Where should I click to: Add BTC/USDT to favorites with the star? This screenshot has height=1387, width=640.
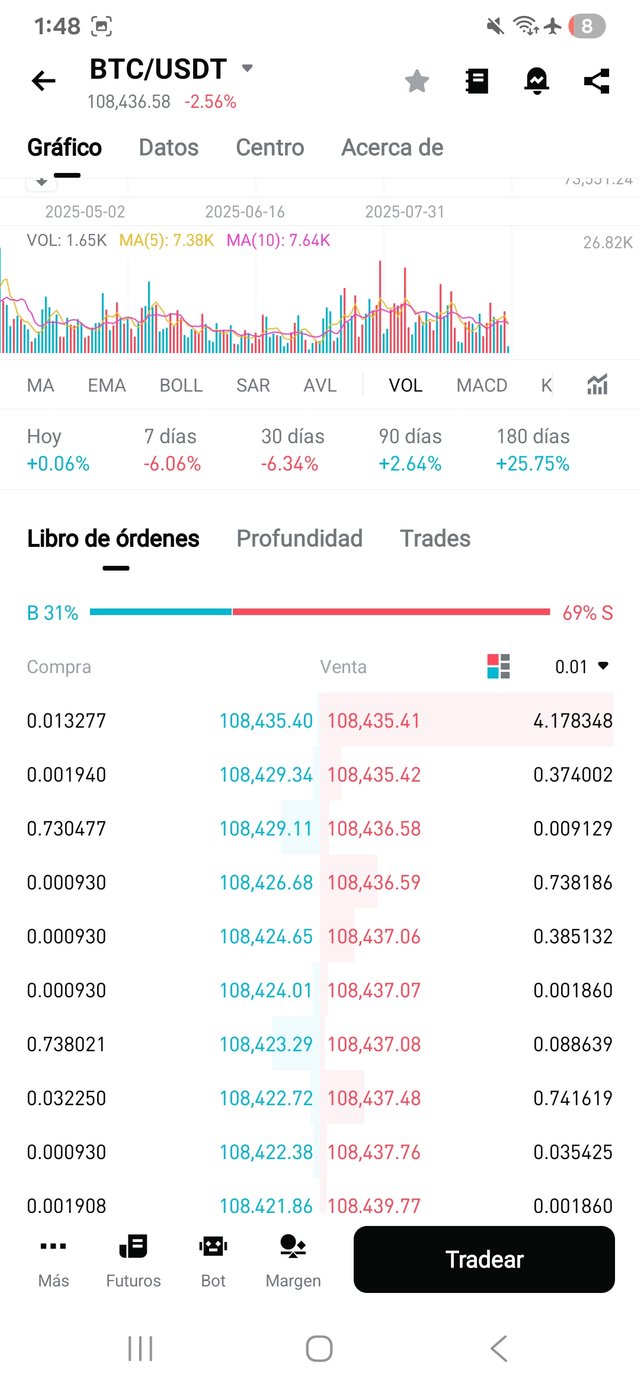click(x=417, y=82)
